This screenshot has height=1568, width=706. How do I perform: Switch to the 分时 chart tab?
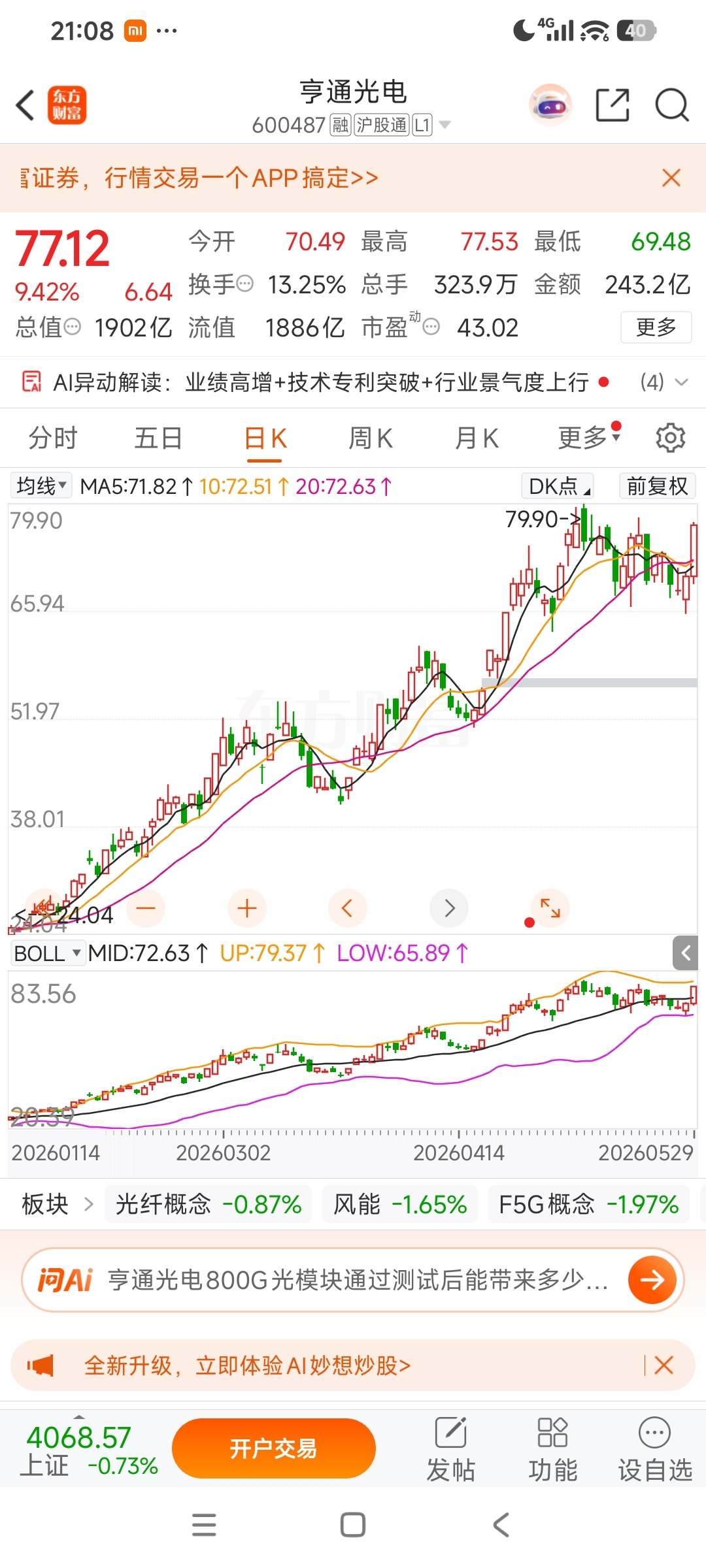coord(53,438)
